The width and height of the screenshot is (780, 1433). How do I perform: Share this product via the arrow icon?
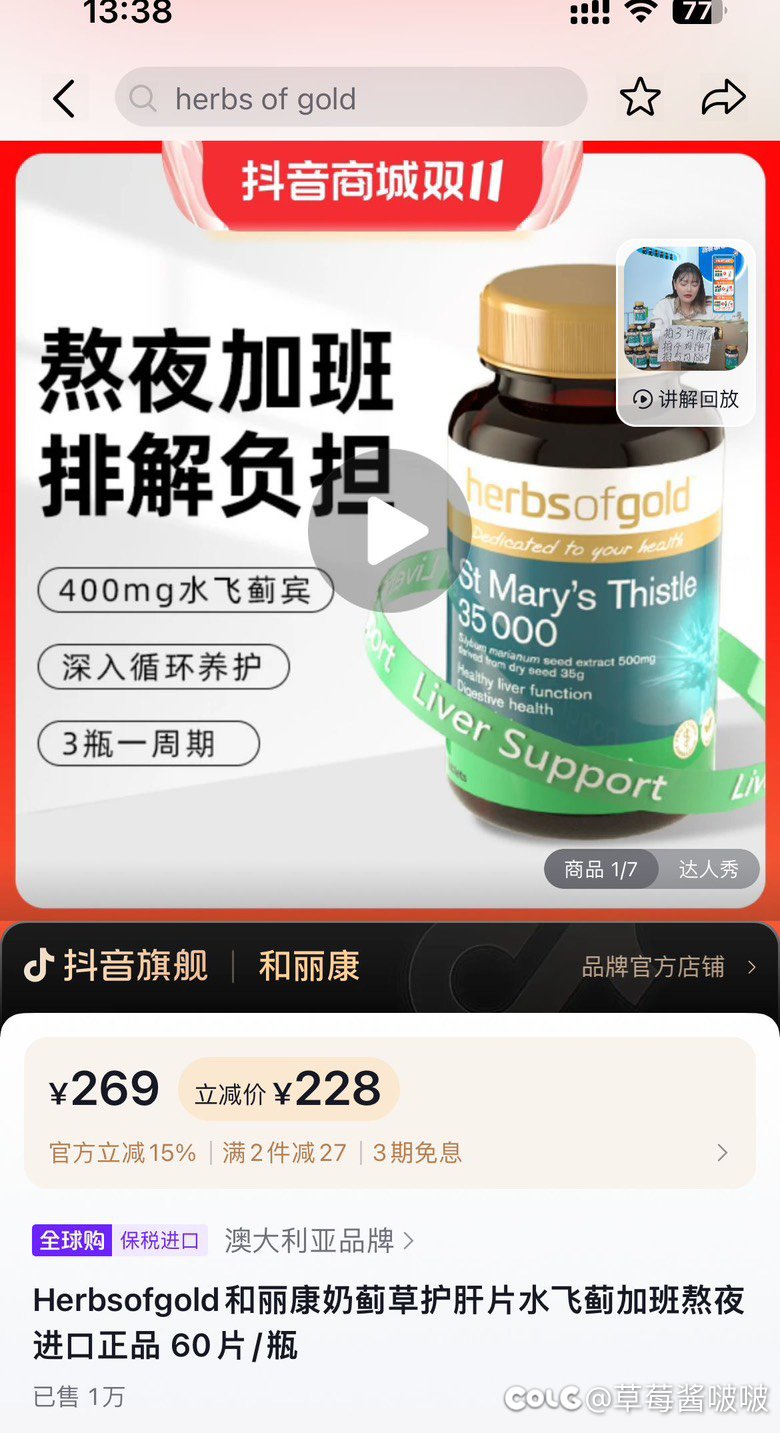[x=724, y=98]
